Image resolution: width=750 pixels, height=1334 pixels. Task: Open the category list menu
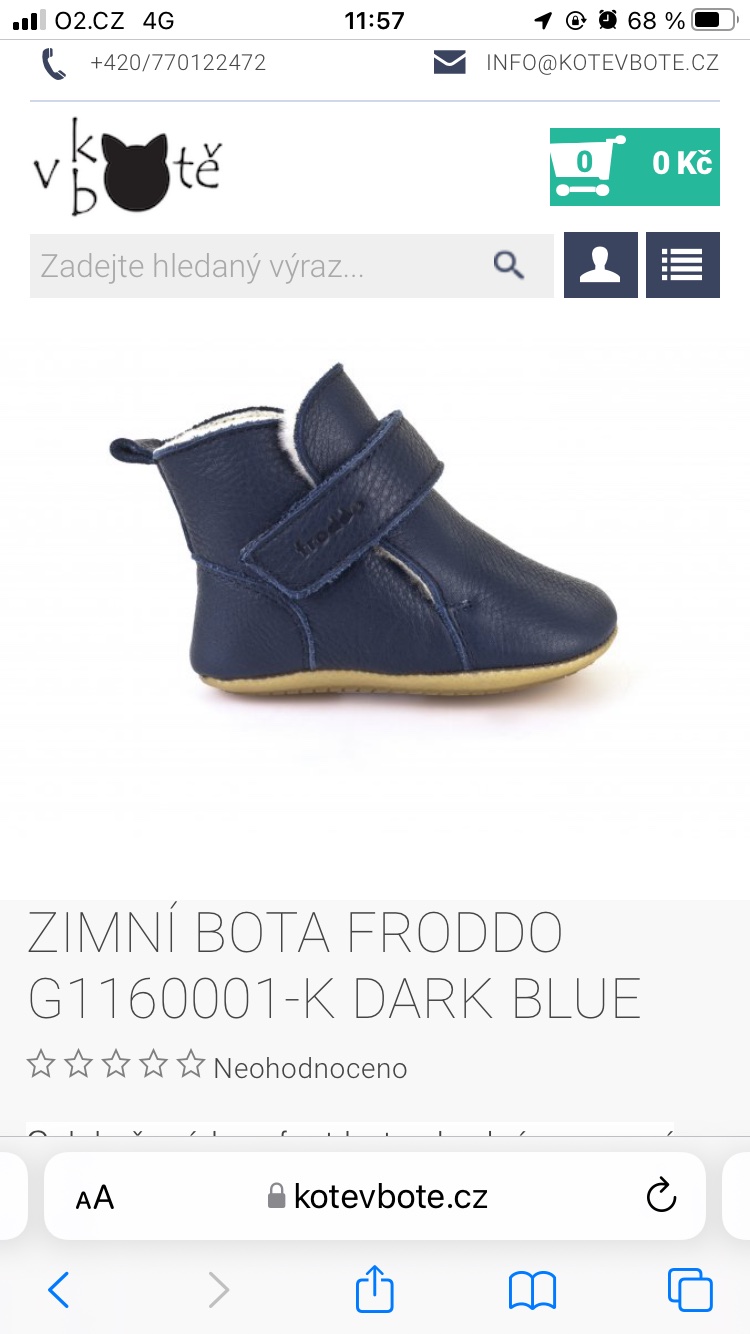pos(682,266)
